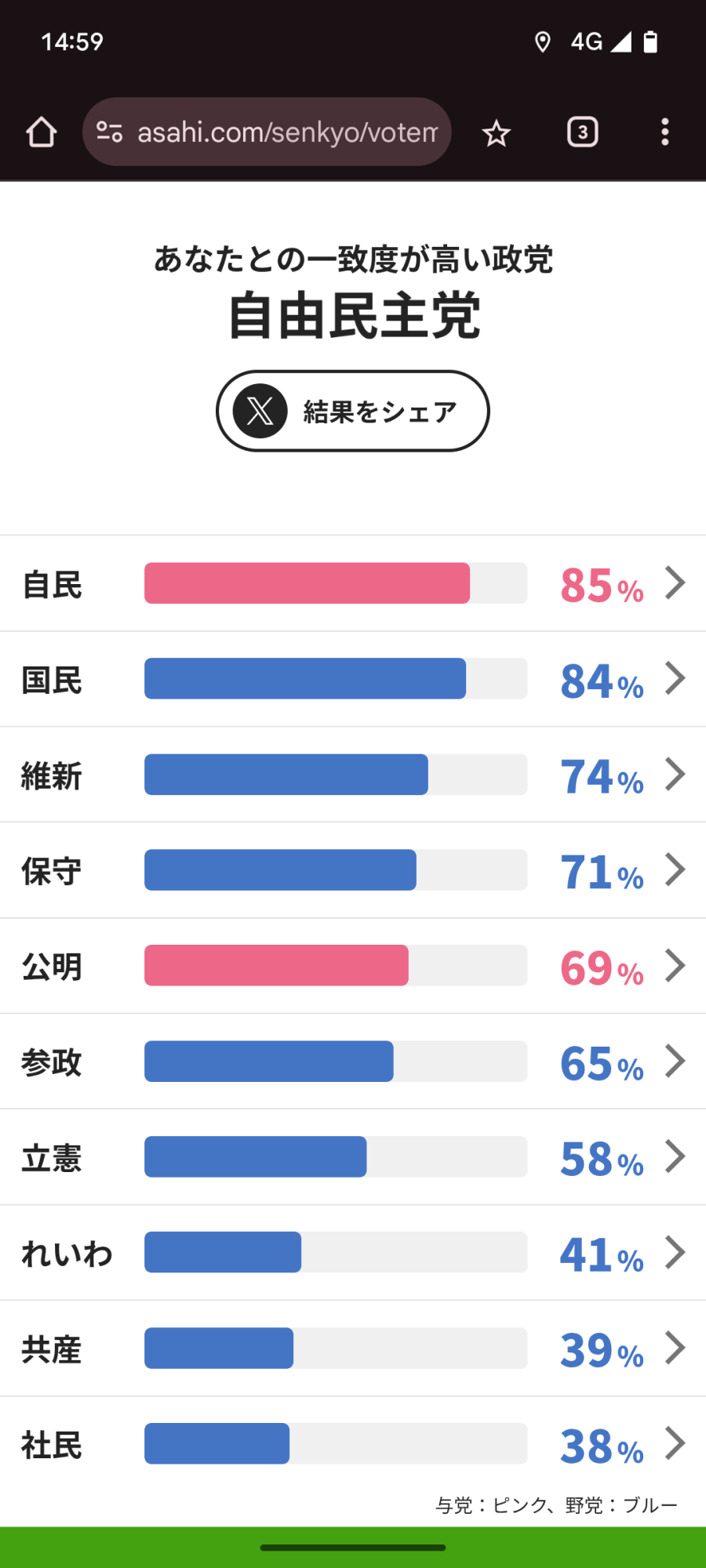This screenshot has width=706, height=1568.
Task: Open the browser overflow menu
Action: pos(664,132)
